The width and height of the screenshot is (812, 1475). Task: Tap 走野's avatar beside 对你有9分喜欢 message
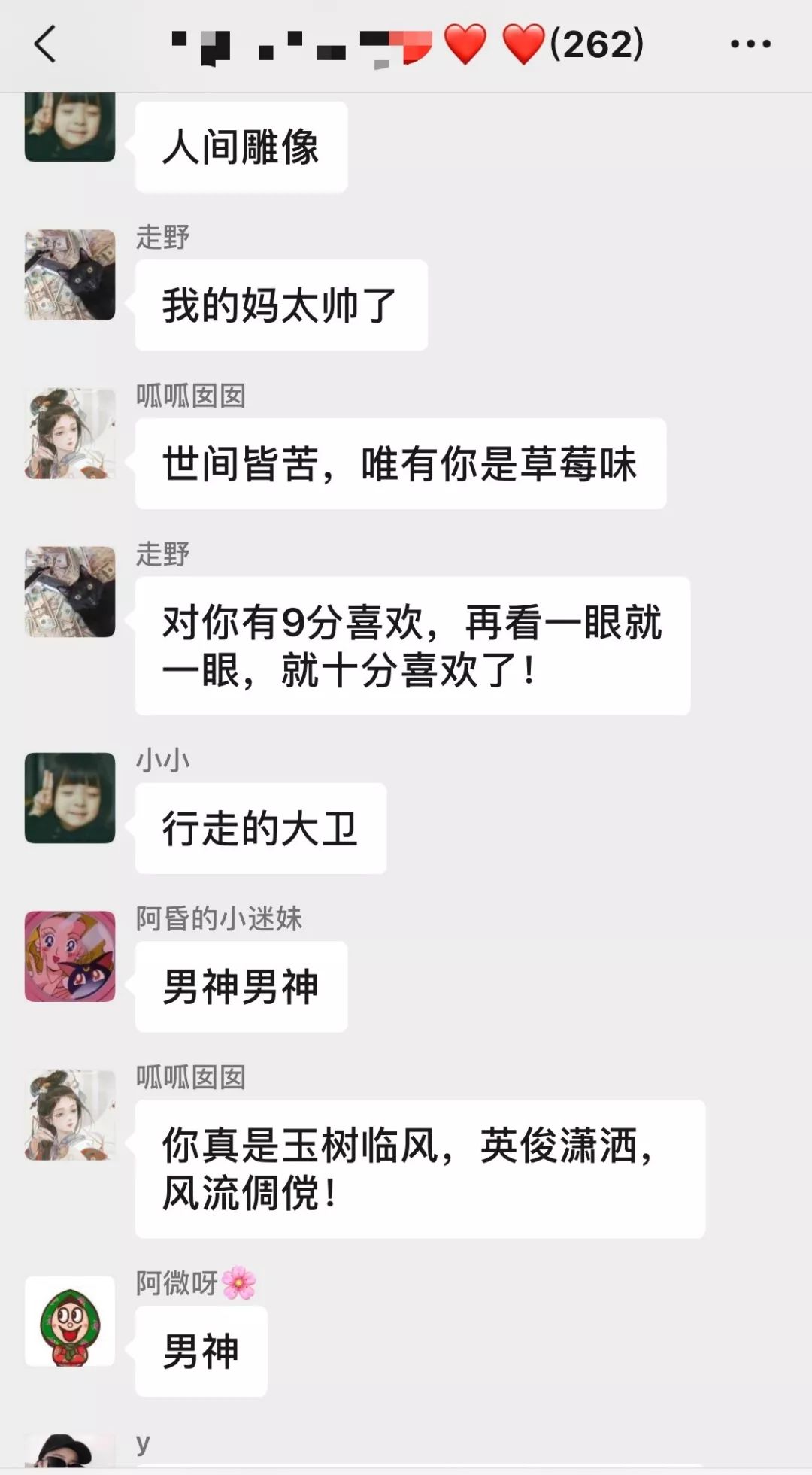tap(70, 592)
